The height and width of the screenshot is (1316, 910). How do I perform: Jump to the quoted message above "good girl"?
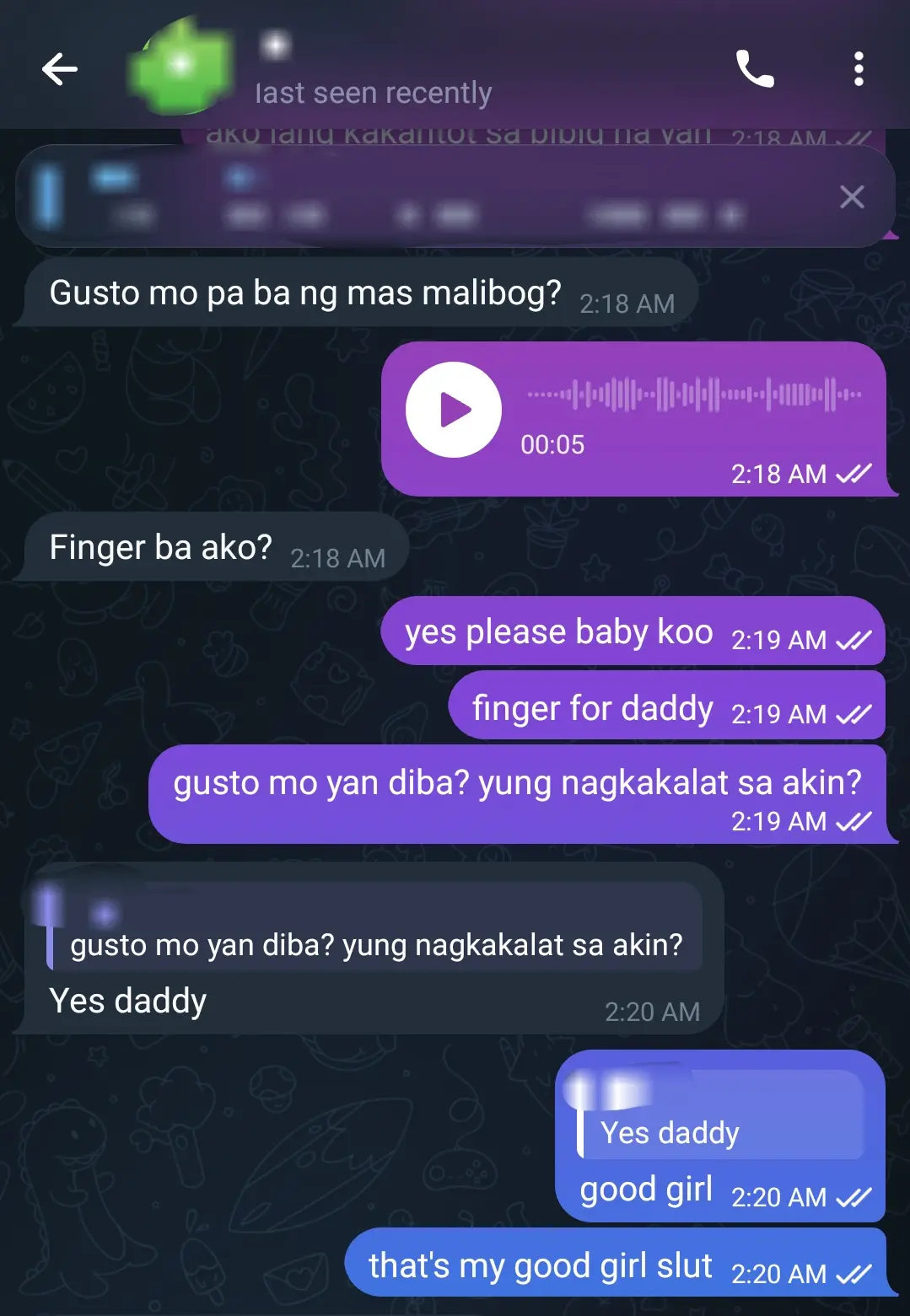(721, 1115)
